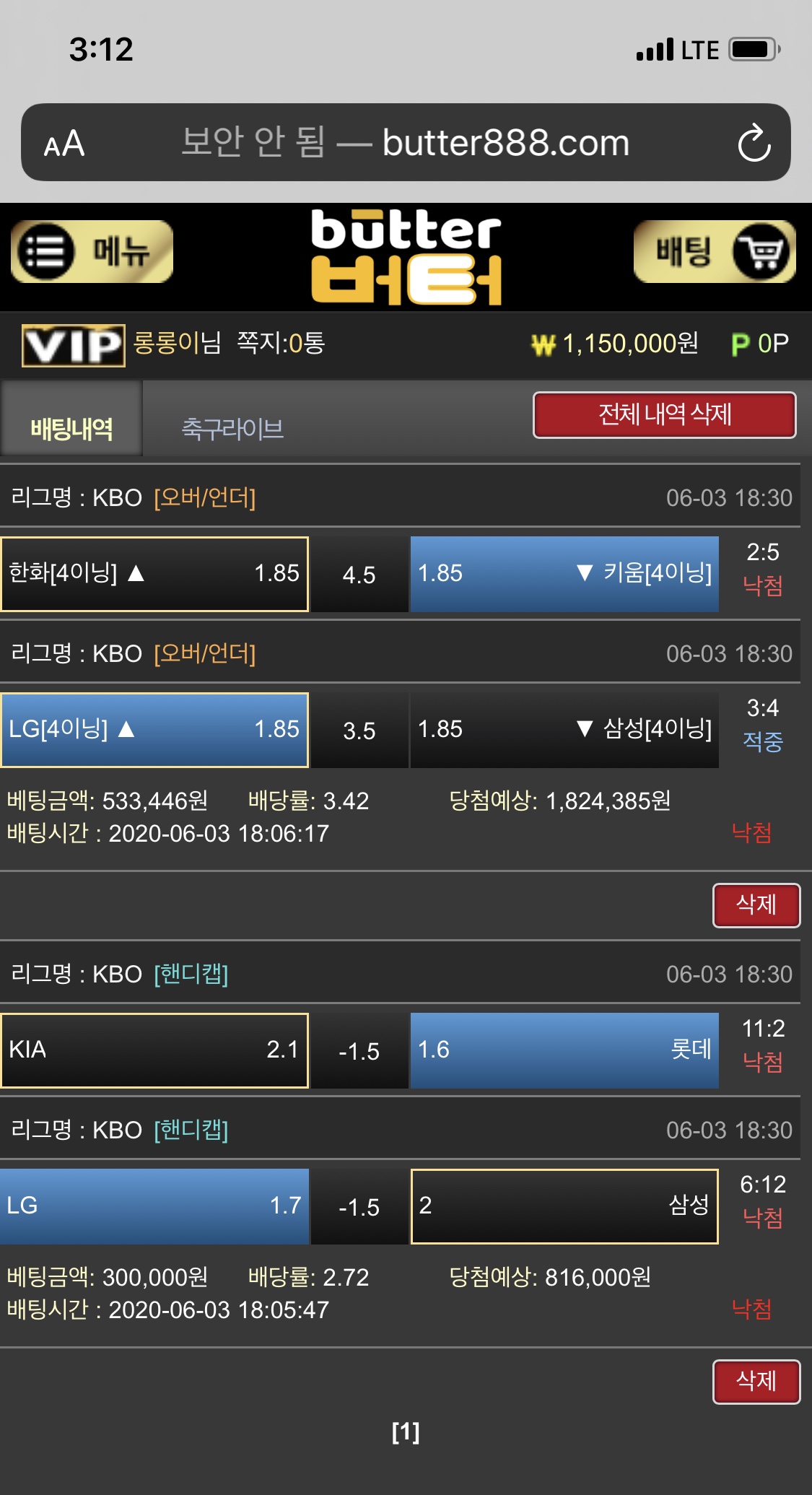Open messages via 쪽지:0통
This screenshot has width=812, height=1495.
pyautogui.click(x=281, y=343)
